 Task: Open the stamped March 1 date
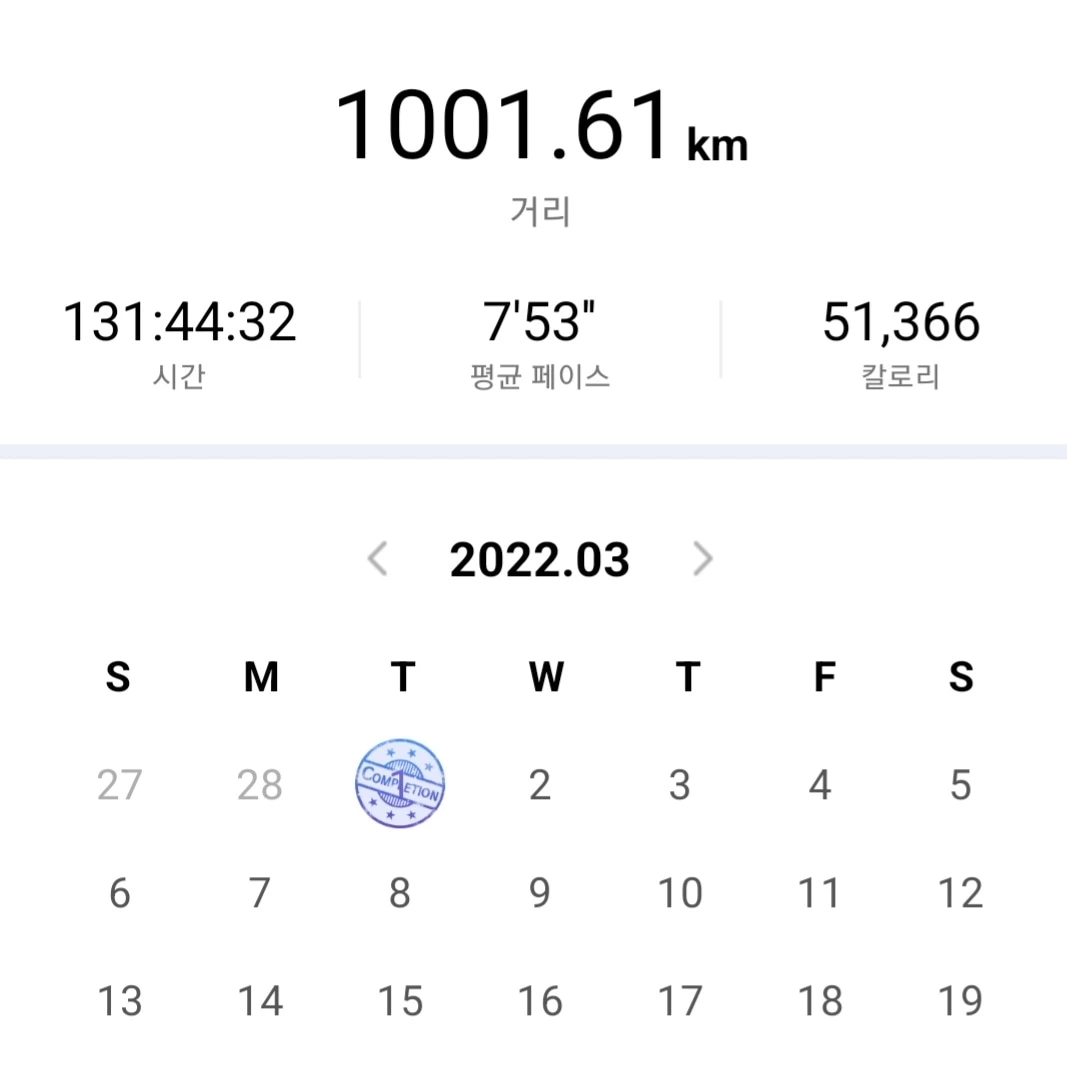tap(400, 785)
